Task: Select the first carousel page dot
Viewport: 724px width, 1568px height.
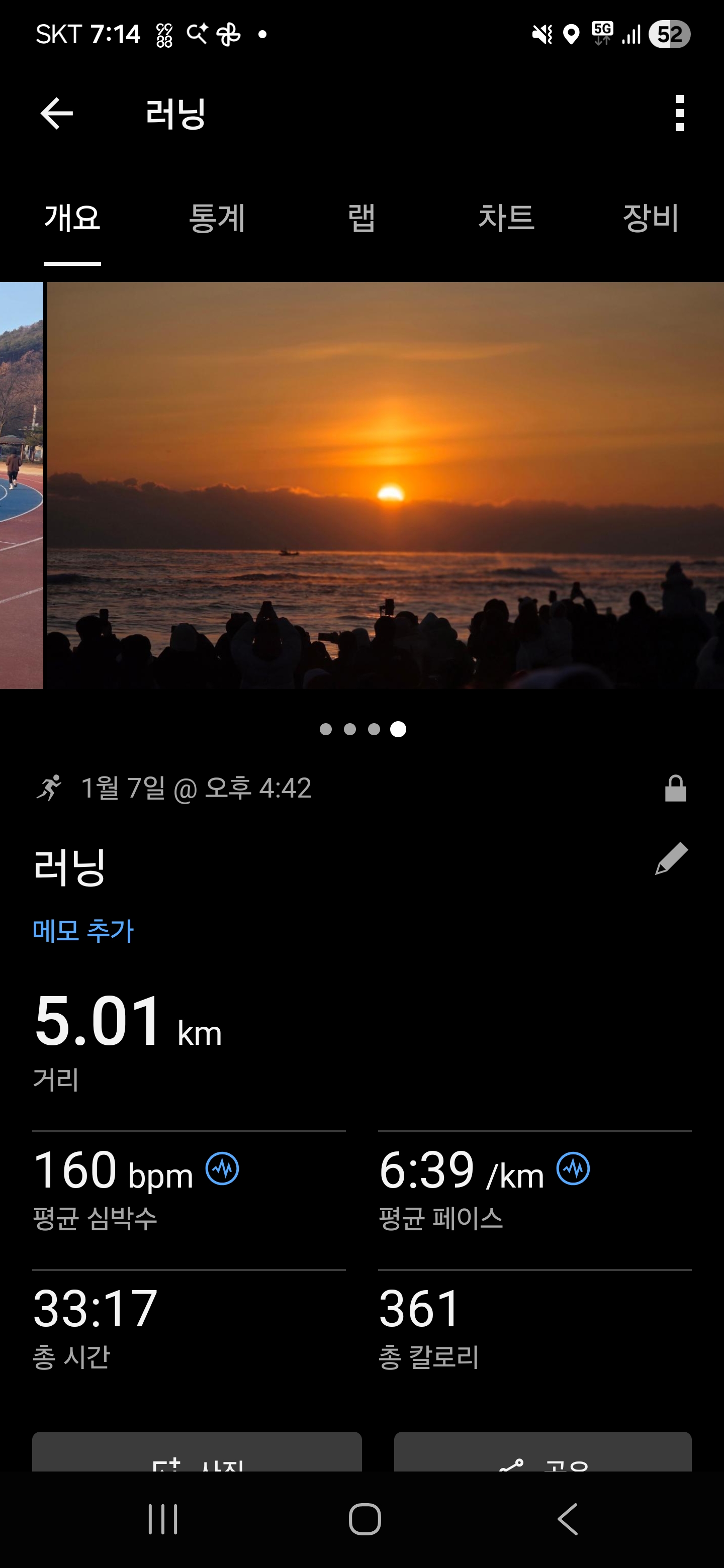Action: pyautogui.click(x=326, y=730)
